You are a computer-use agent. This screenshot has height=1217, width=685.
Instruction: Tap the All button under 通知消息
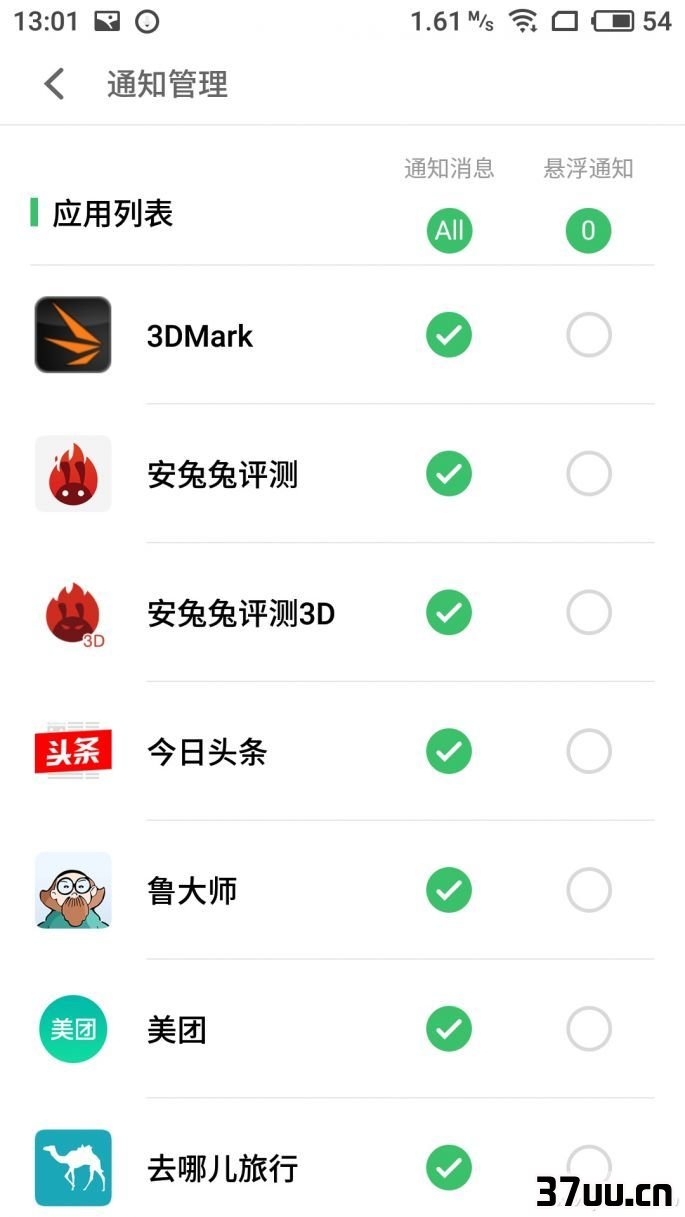[x=449, y=231]
